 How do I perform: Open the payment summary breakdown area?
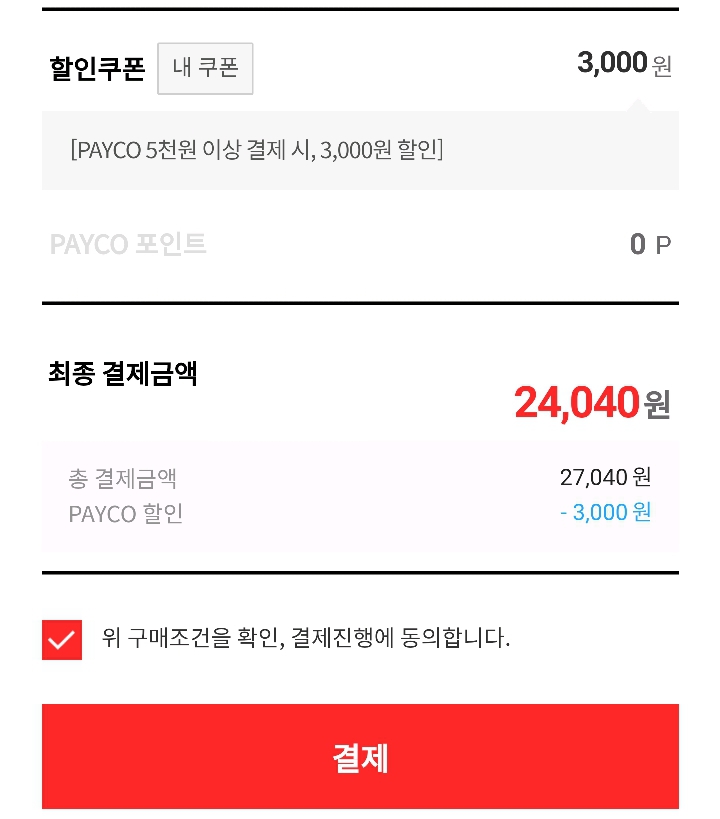click(360, 496)
